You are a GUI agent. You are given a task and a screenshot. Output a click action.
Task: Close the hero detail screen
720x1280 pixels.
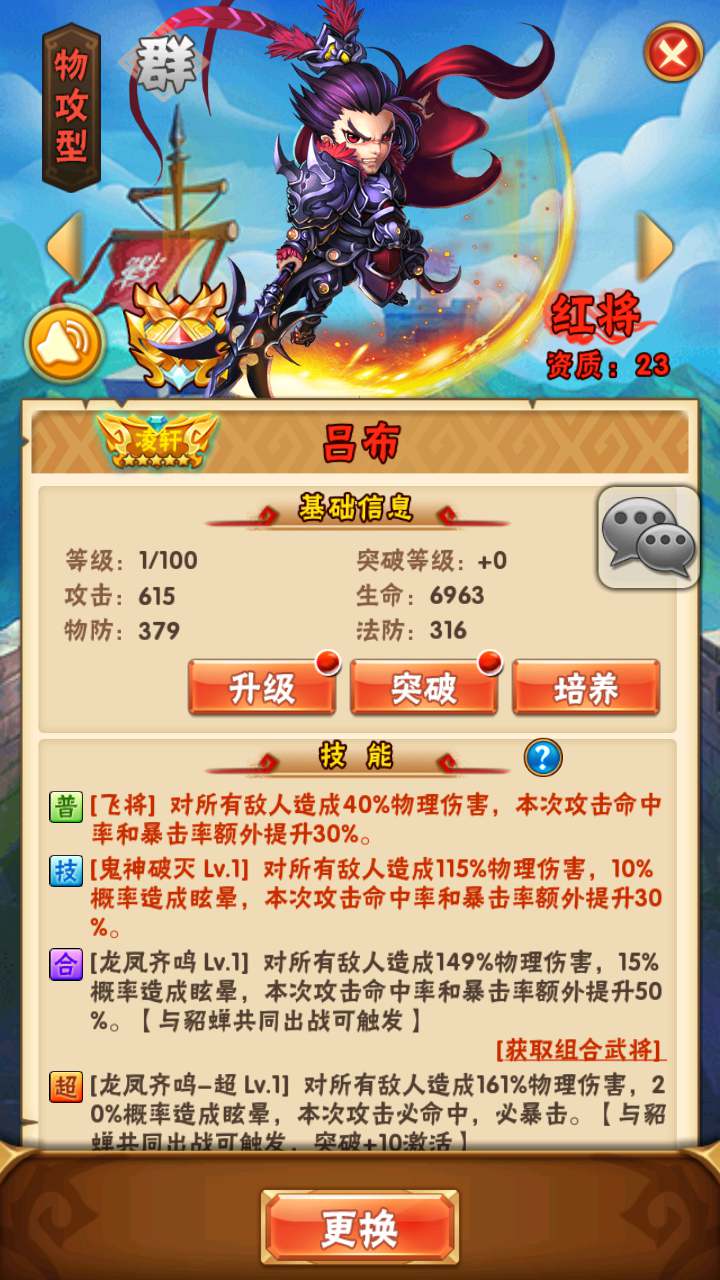coord(673,52)
